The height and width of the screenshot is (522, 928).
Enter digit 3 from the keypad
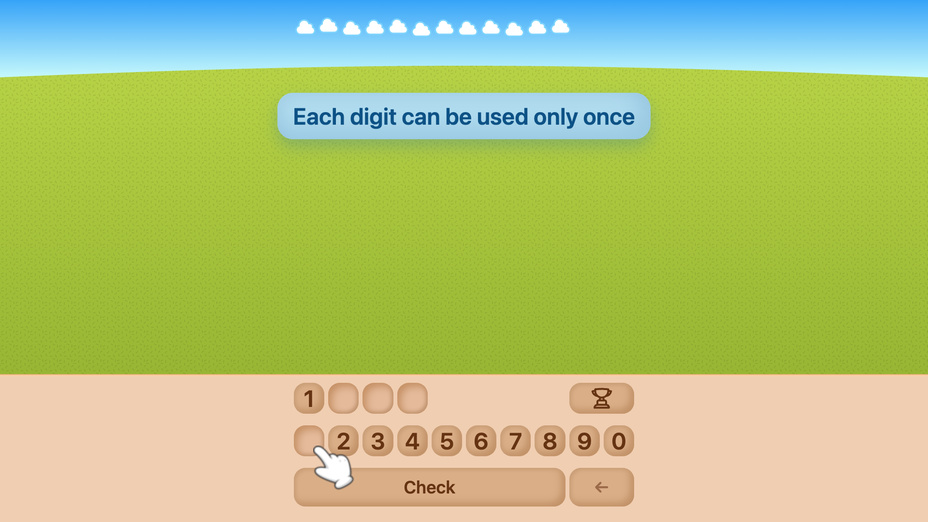(378, 441)
